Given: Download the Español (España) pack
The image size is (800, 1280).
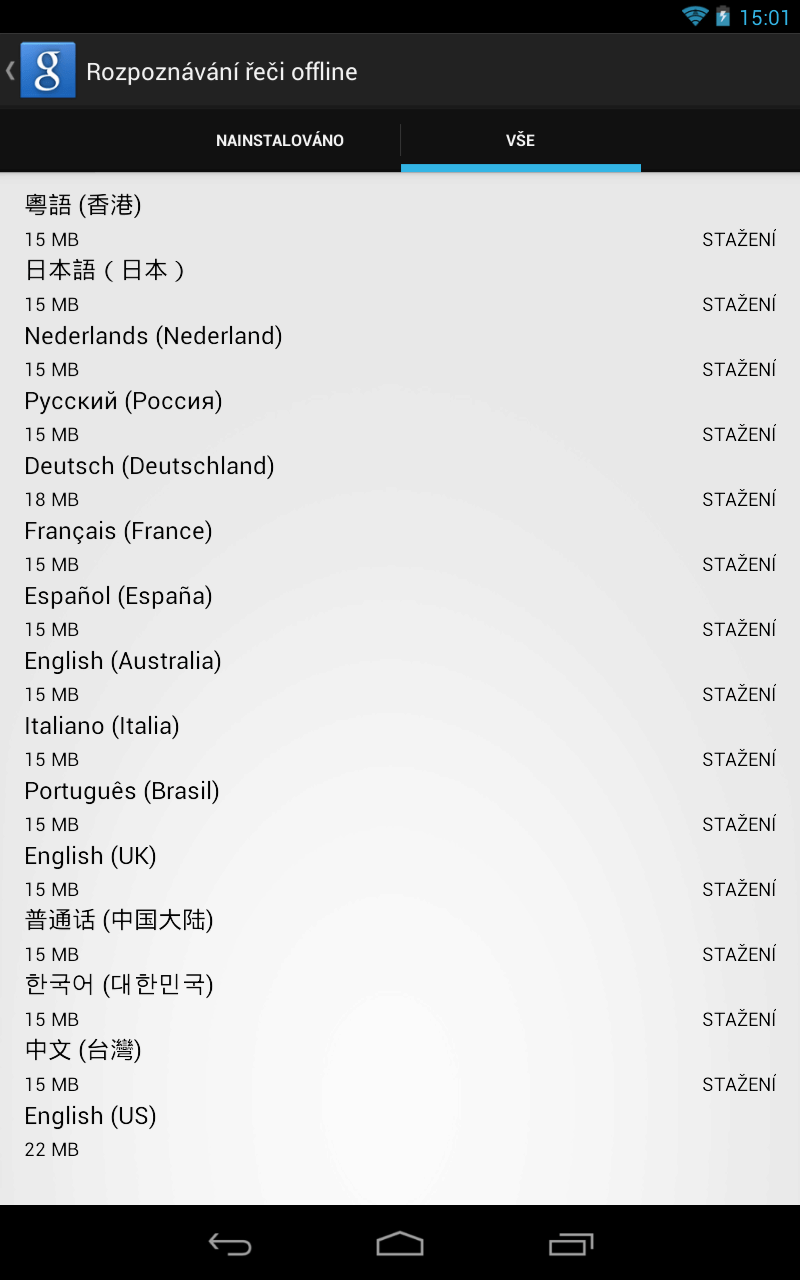Looking at the screenshot, I should (x=739, y=629).
